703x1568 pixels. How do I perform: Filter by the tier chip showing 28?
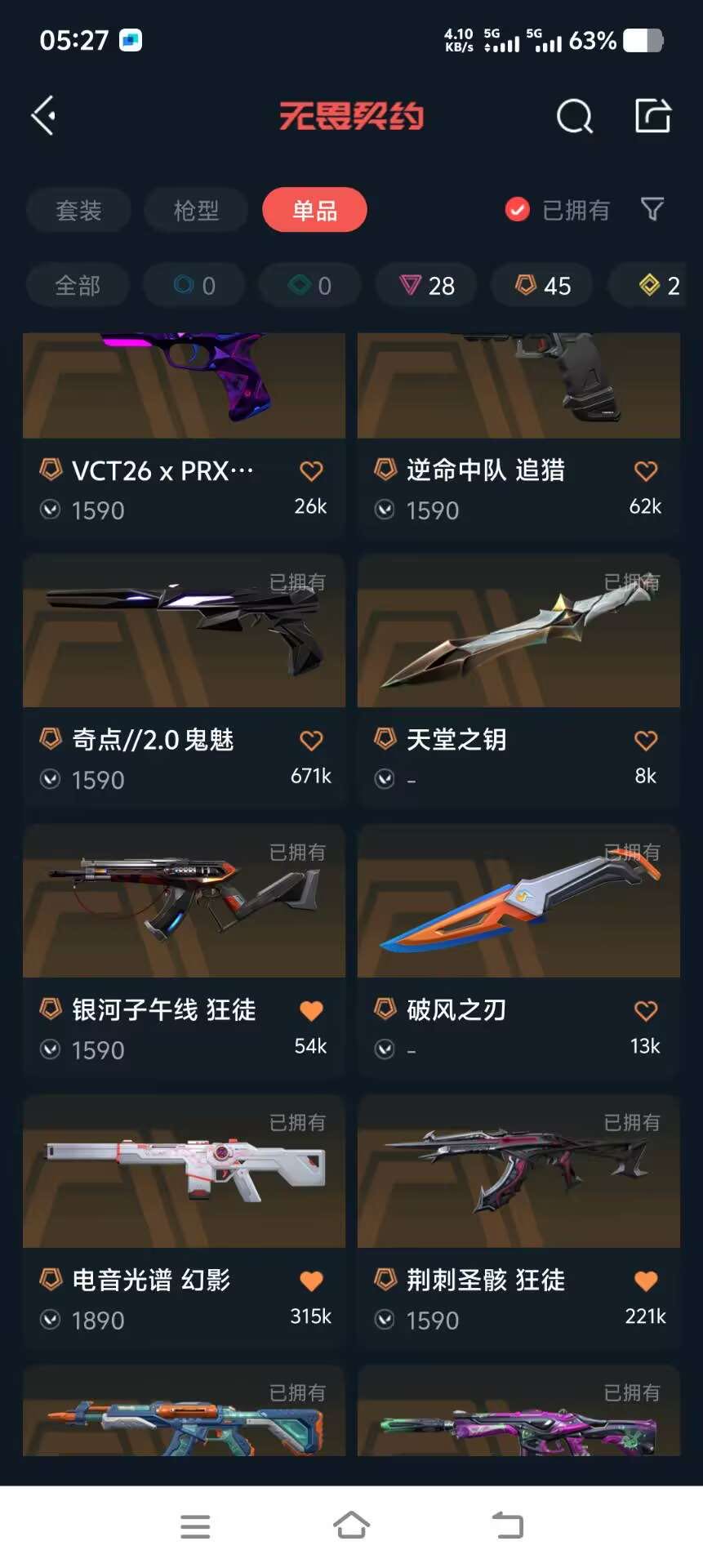click(426, 285)
